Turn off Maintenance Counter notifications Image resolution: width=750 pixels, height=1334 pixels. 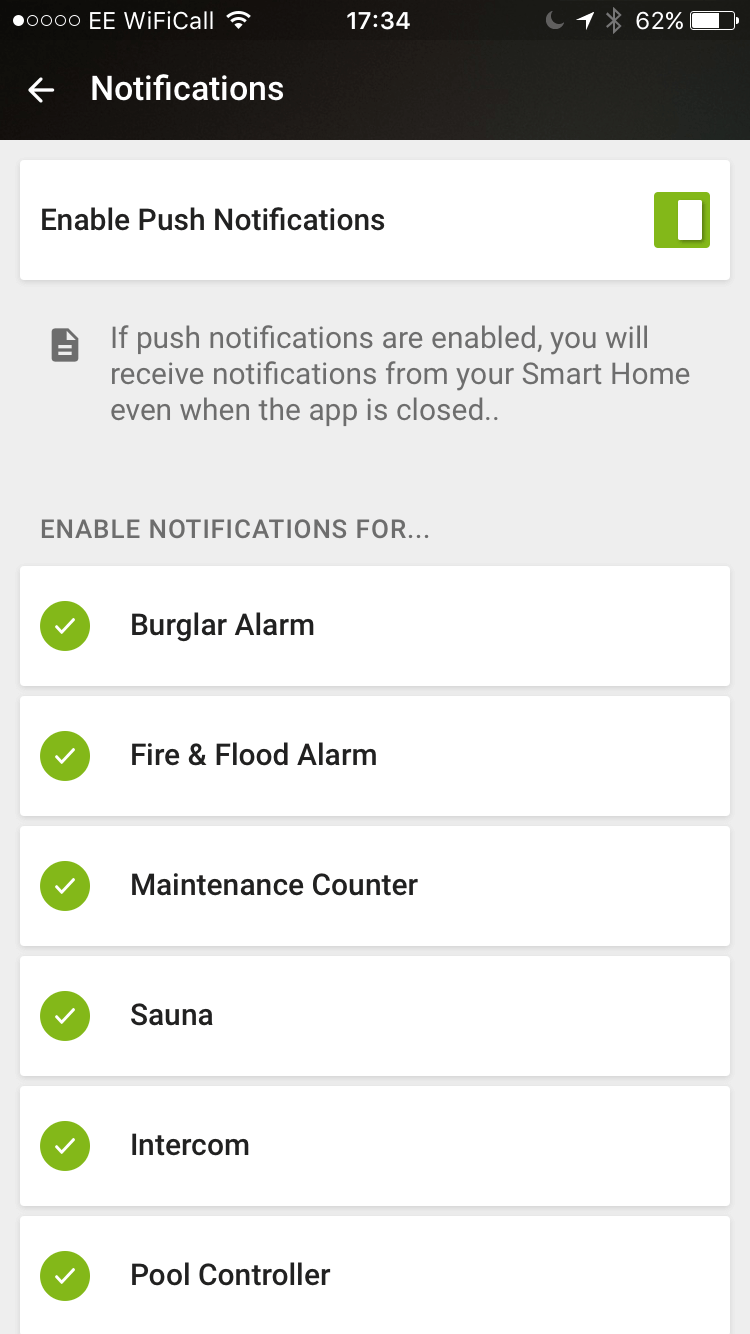coord(65,886)
